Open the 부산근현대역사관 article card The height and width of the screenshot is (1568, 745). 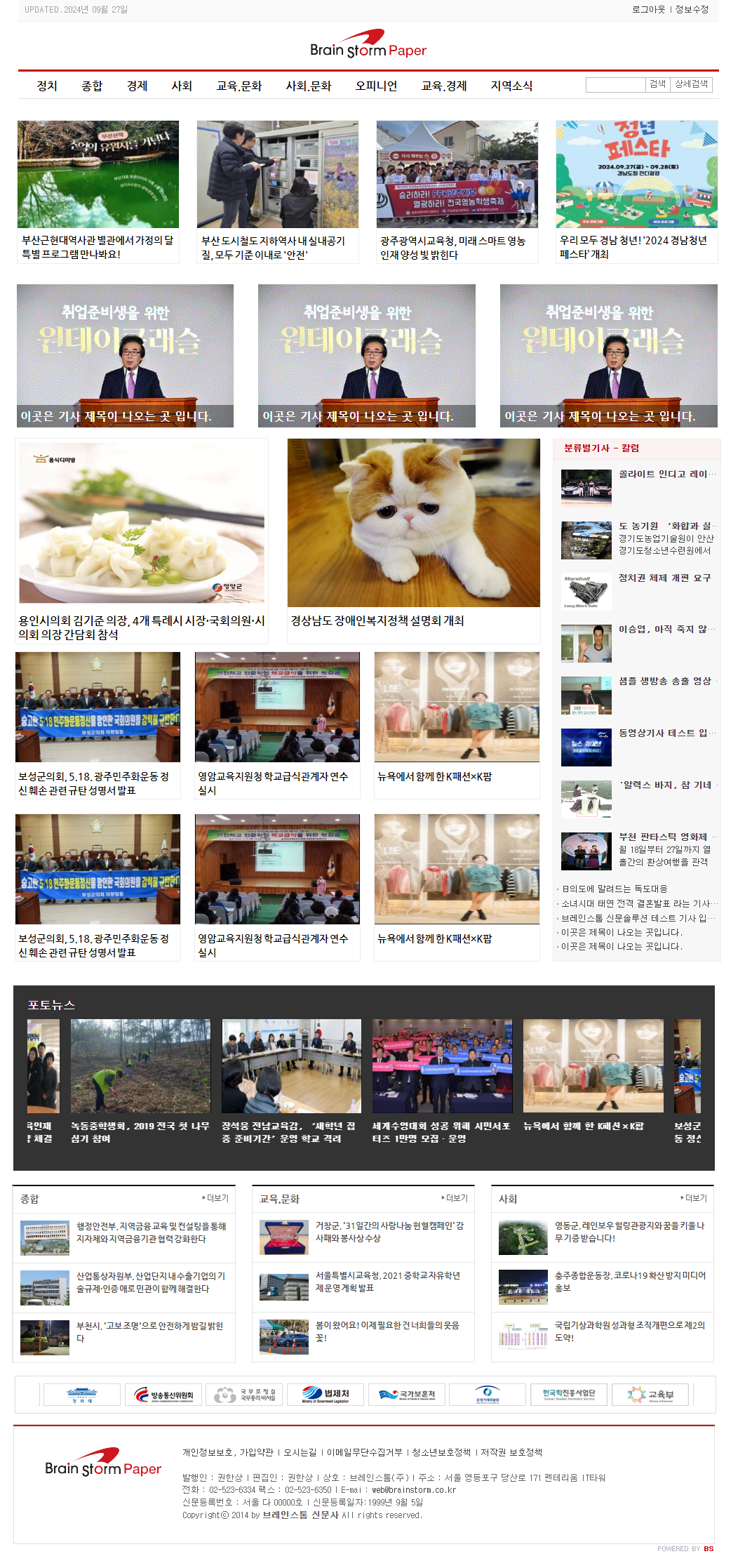point(98,192)
